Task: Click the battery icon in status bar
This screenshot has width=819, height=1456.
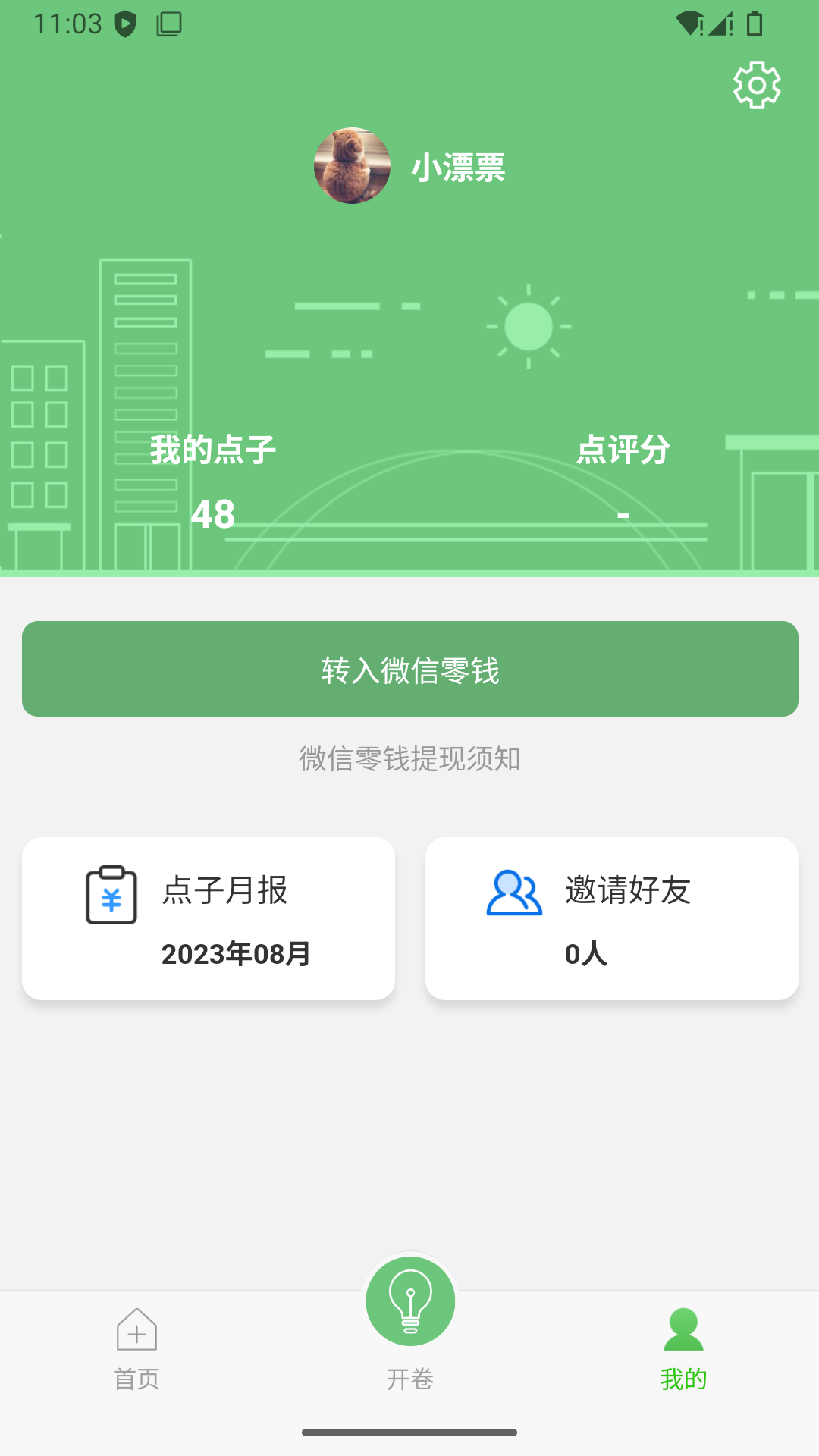Action: 755,22
